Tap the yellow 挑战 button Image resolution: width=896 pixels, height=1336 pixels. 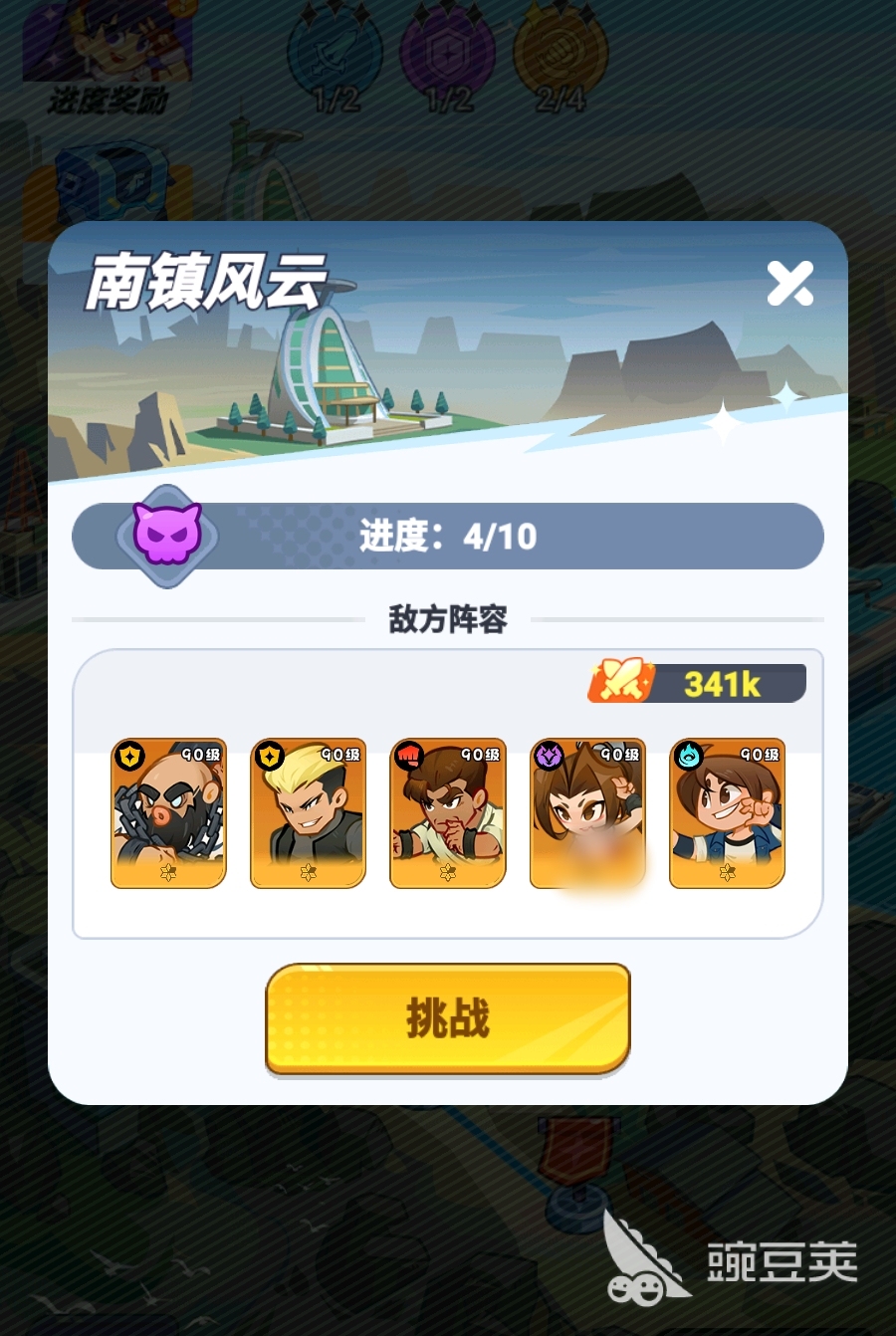pos(448,1018)
